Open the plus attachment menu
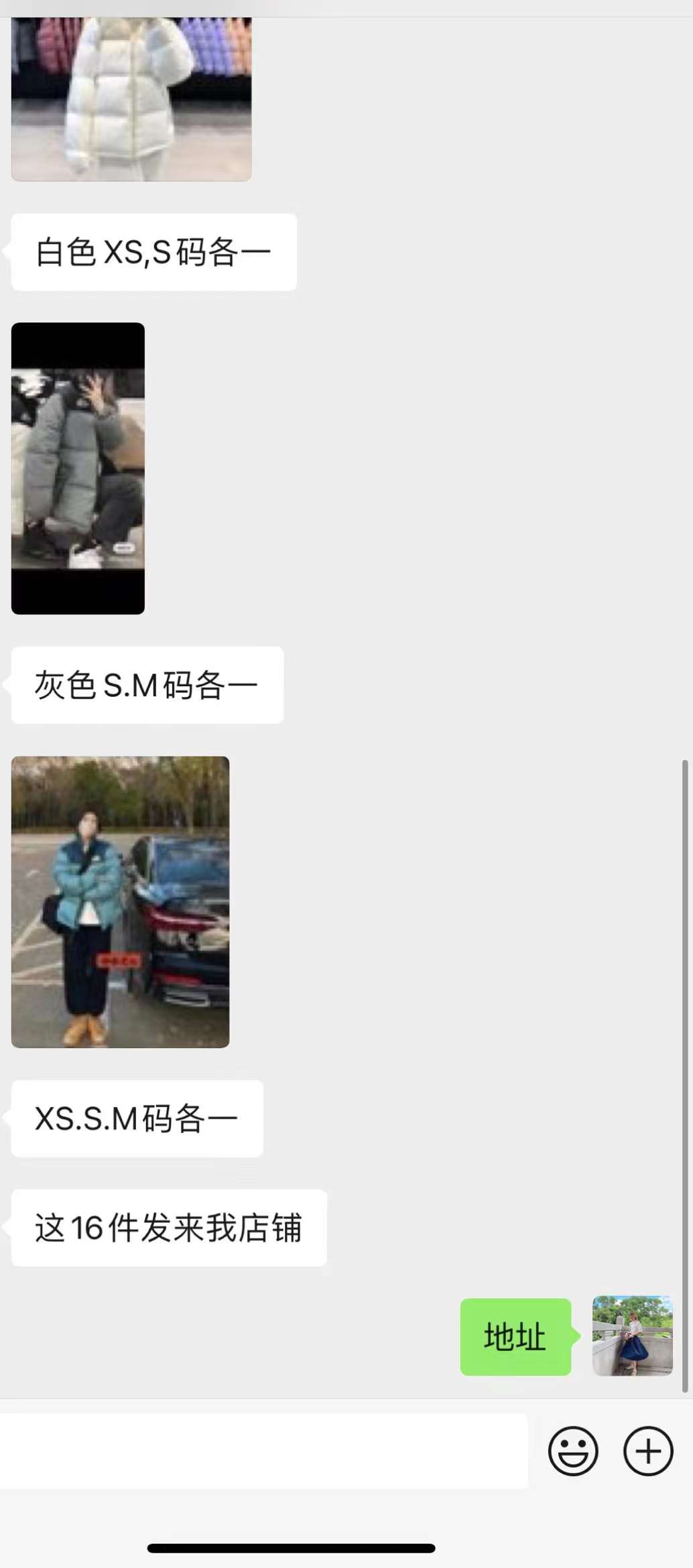Image resolution: width=693 pixels, height=1568 pixels. pos(647,1451)
